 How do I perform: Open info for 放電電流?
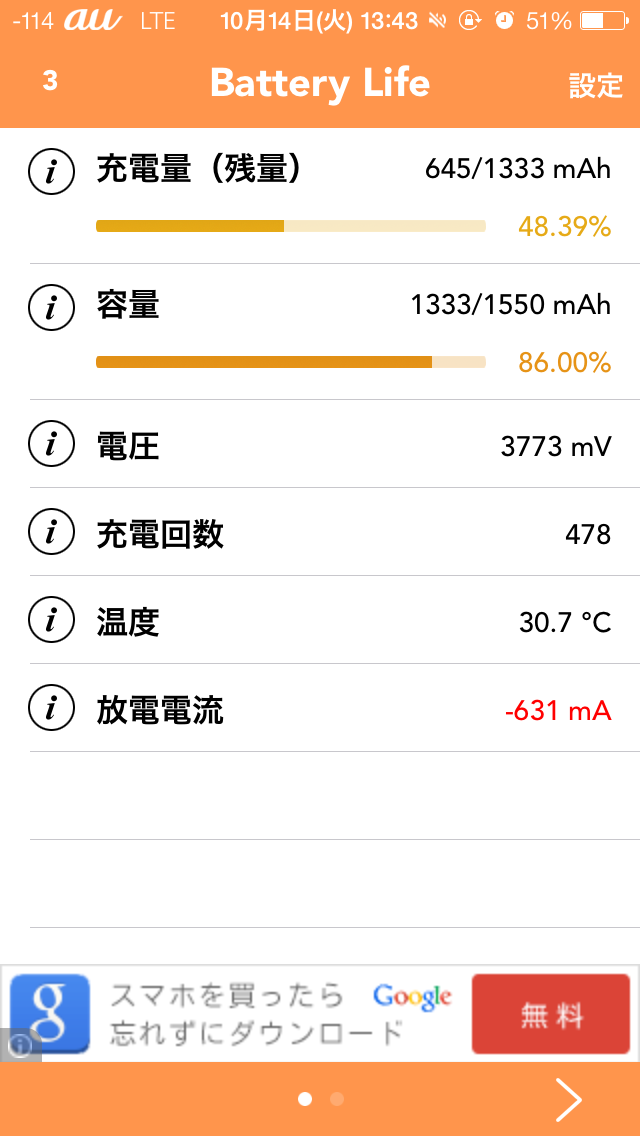click(51, 708)
